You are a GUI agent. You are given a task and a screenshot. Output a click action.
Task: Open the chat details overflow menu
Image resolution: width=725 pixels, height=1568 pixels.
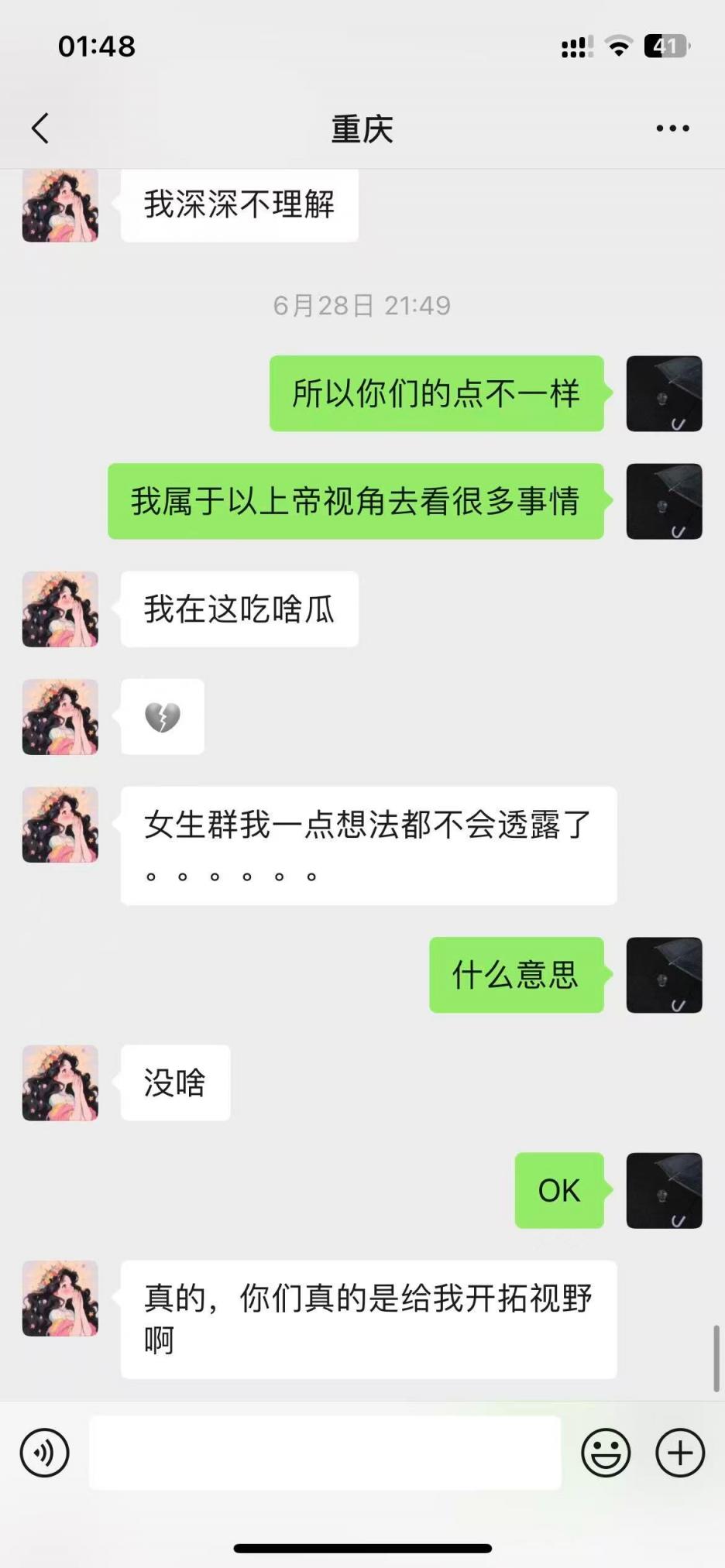pyautogui.click(x=672, y=129)
